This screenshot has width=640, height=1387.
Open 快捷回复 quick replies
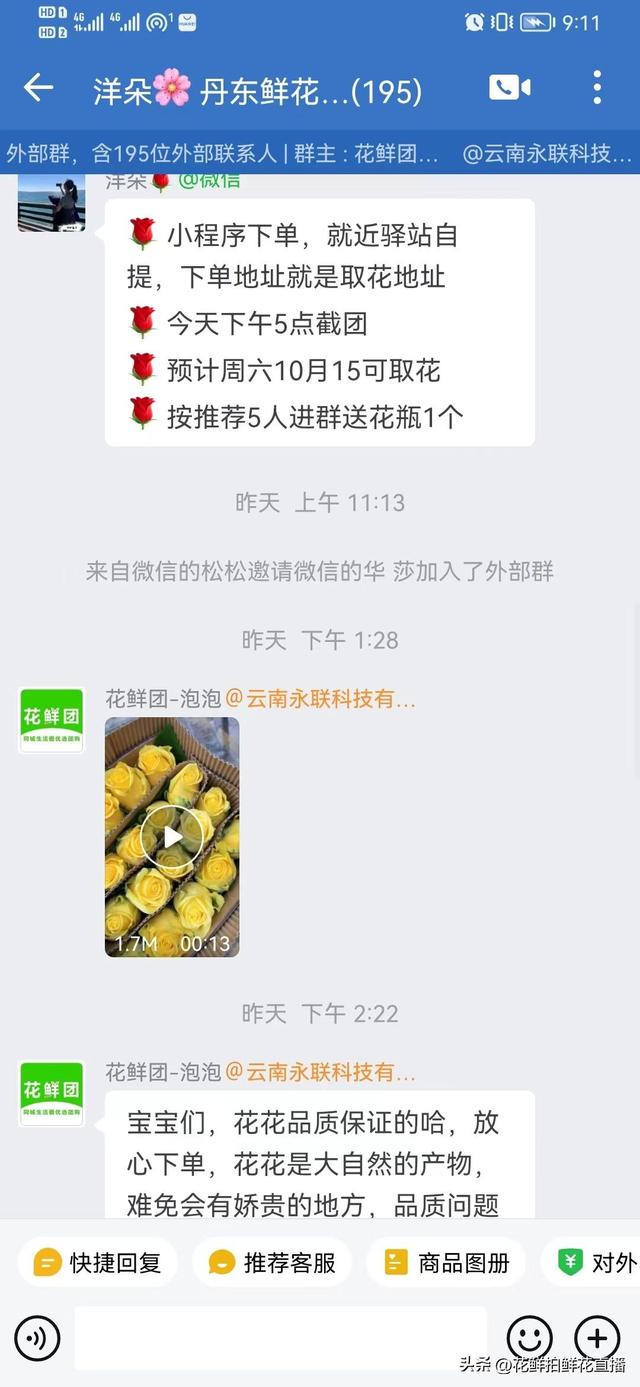coord(97,1262)
